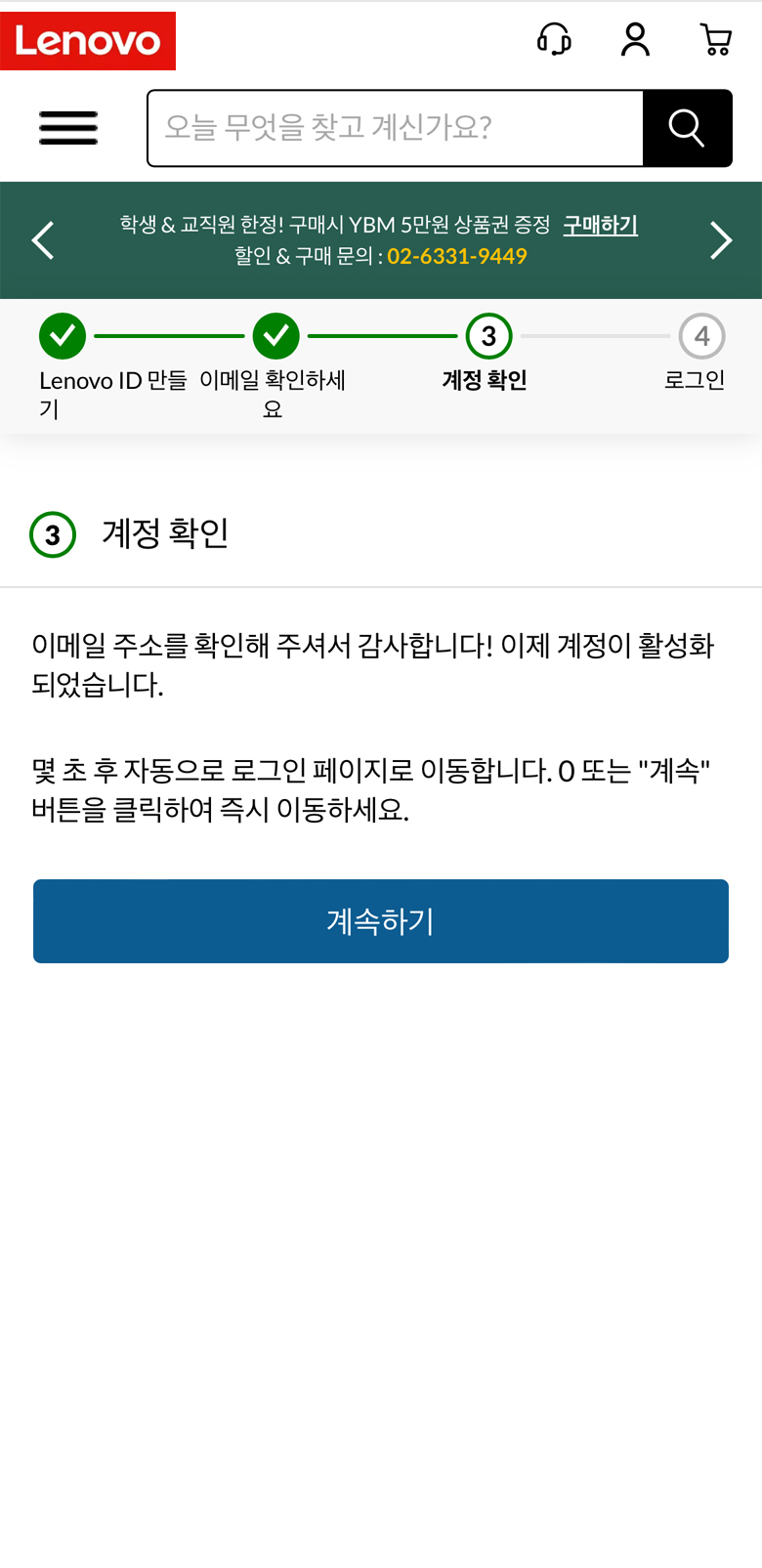The width and height of the screenshot is (762, 1568).
Task: Show previous promo banner
Action: tap(43, 240)
